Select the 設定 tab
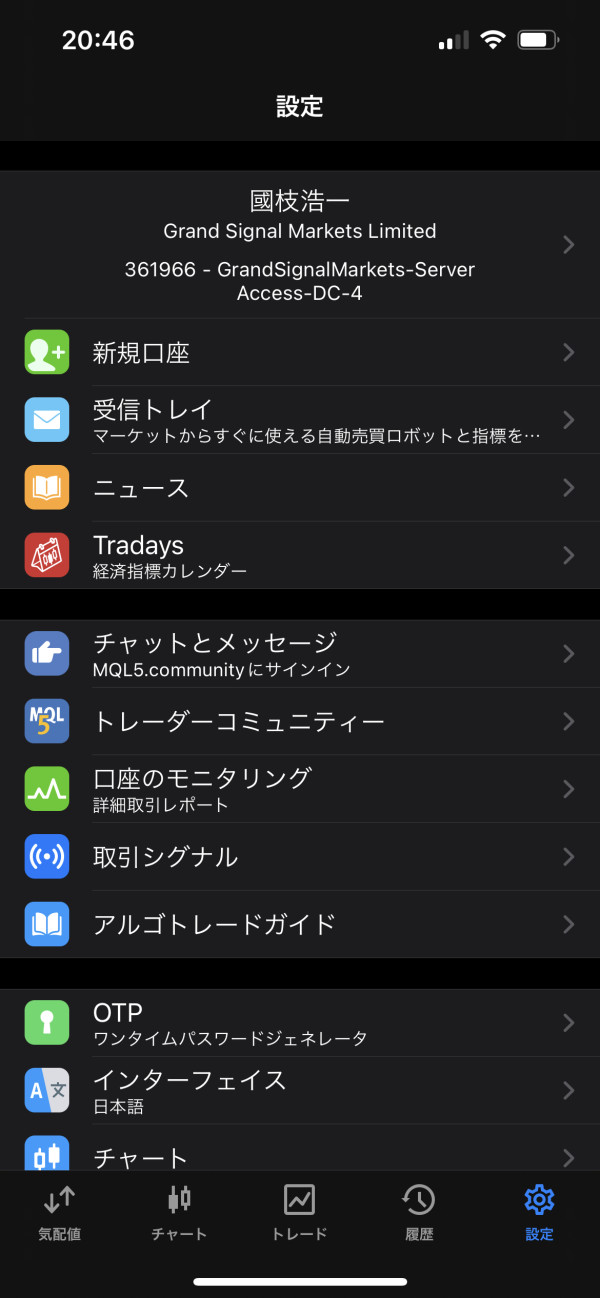 click(x=539, y=1213)
